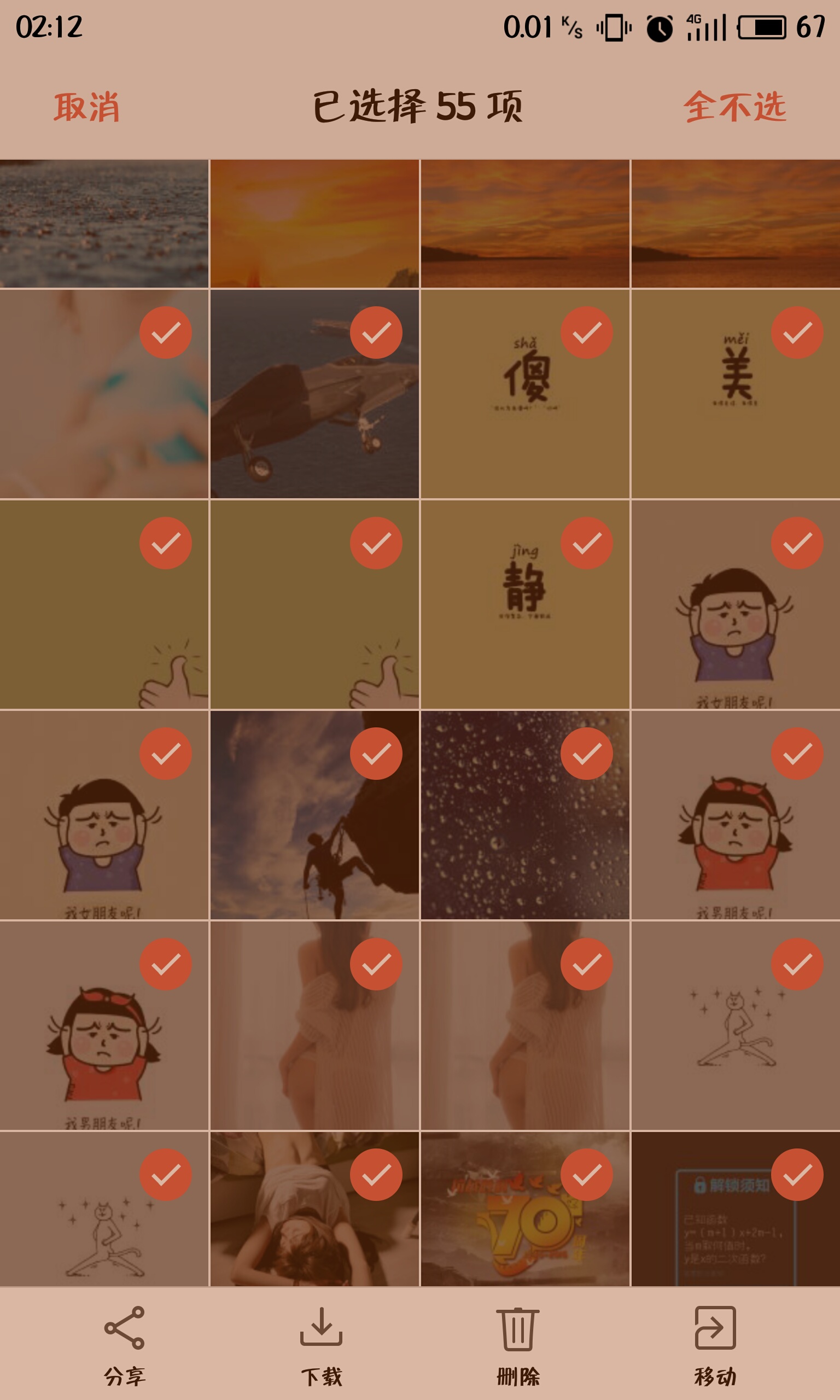This screenshot has width=840, height=1400.
Task: Open the sun glare orange sunset thumbnail
Action: click(314, 224)
